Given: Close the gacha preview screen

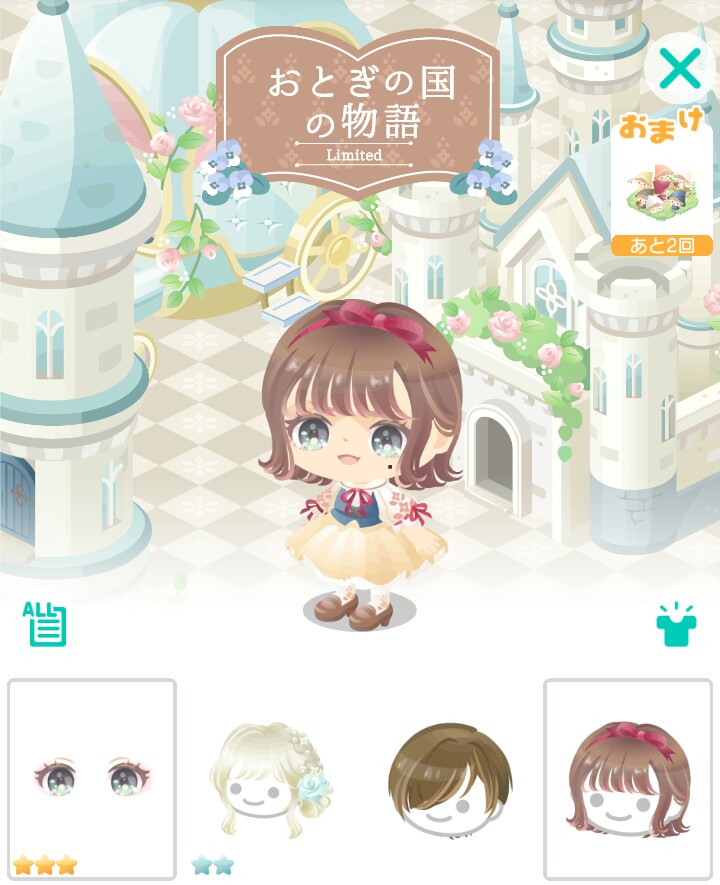Looking at the screenshot, I should pos(680,69).
